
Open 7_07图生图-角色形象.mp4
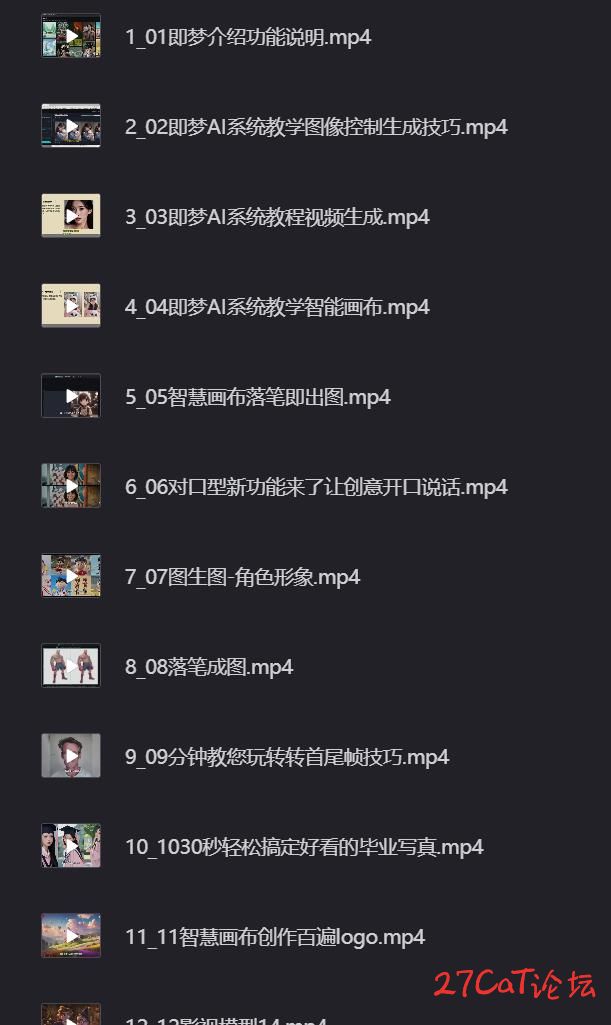click(242, 577)
